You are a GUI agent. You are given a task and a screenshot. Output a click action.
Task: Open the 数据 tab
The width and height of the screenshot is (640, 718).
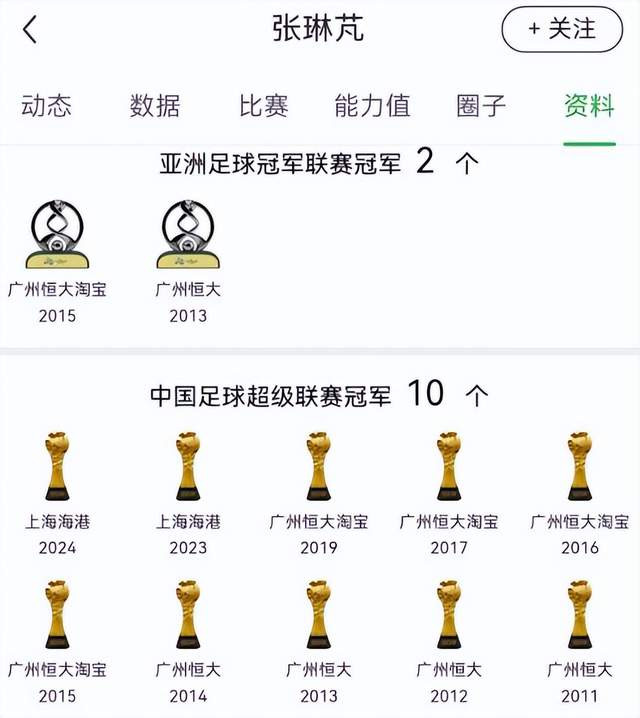tap(155, 106)
